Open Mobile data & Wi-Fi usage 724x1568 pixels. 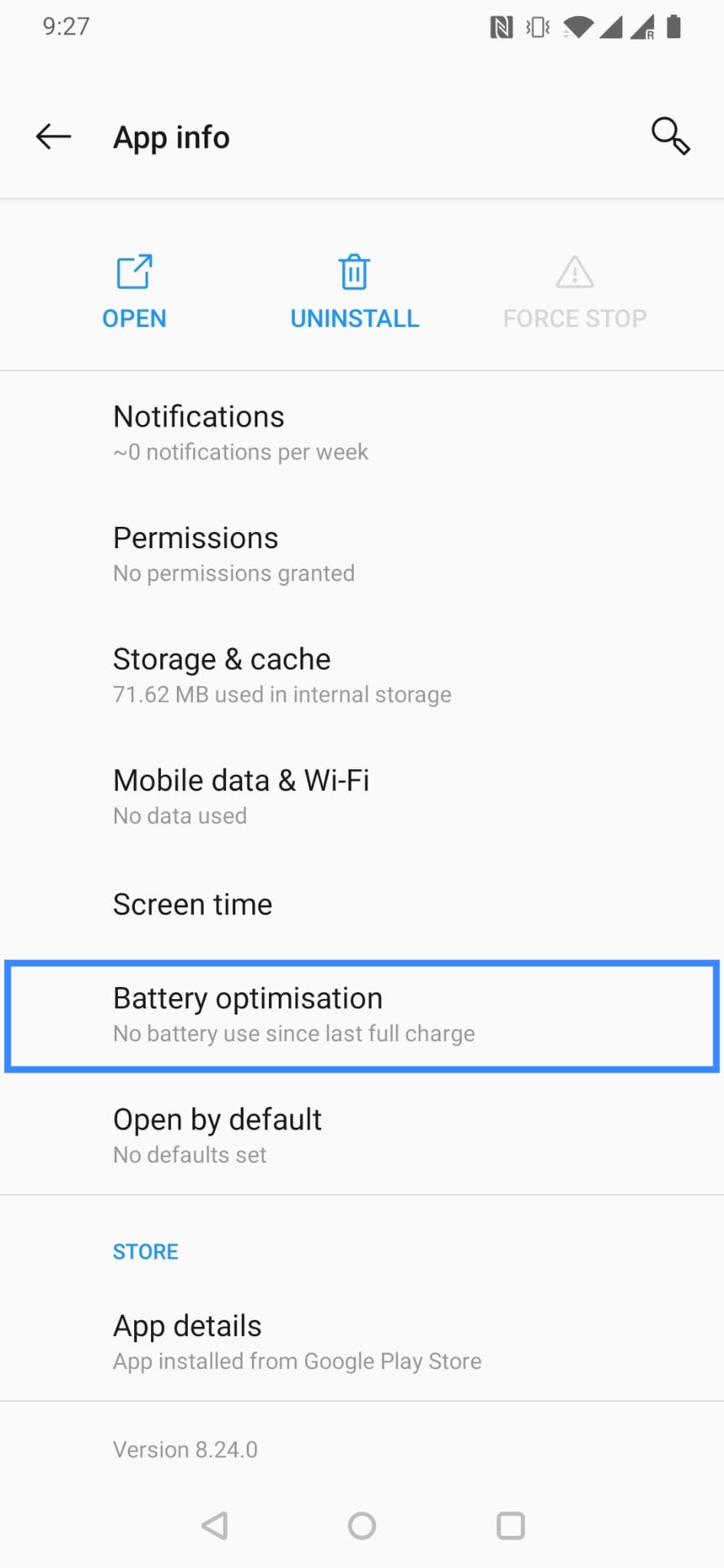tap(362, 796)
